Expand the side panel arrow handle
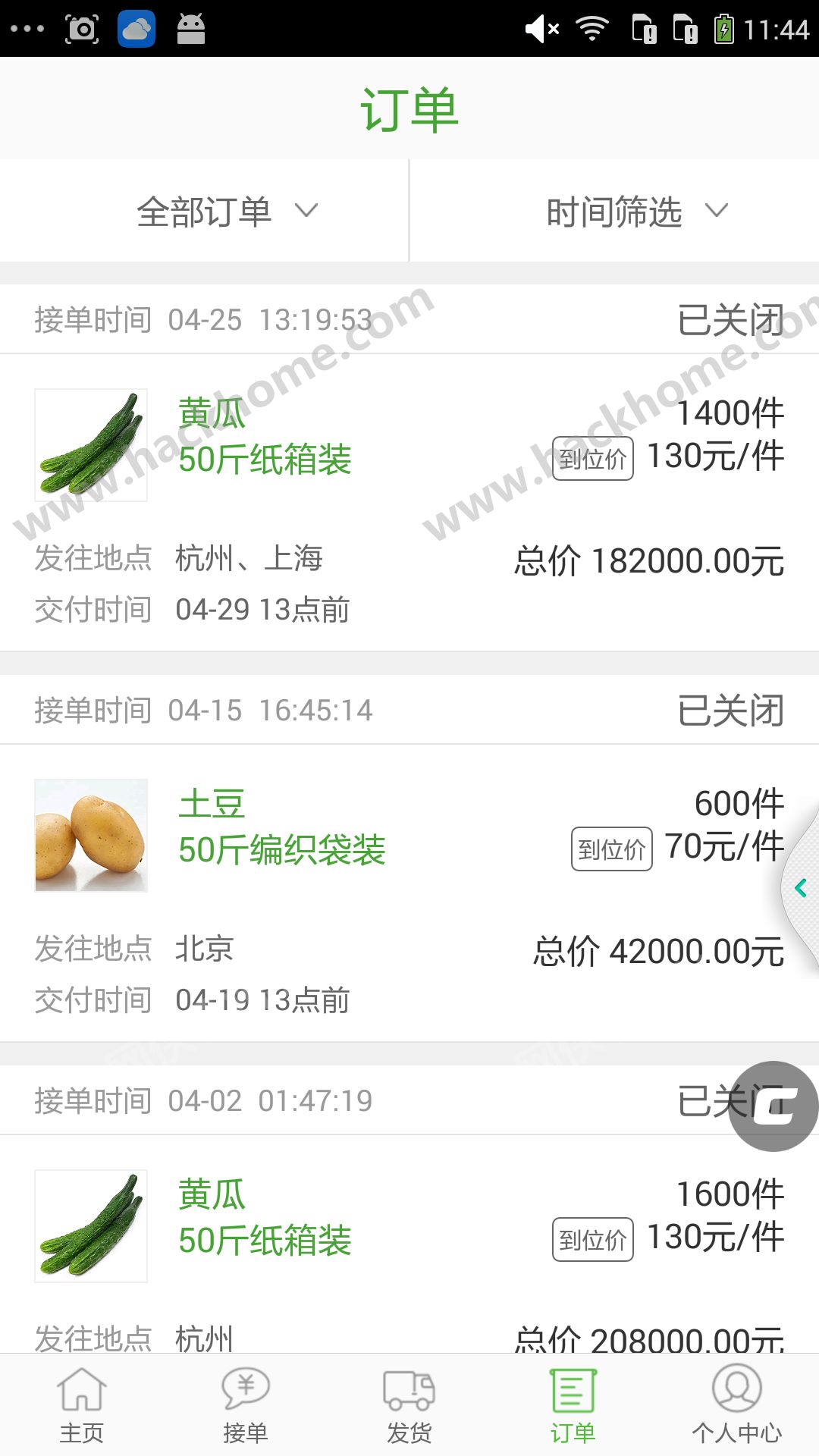This screenshot has width=819, height=1456. (801, 888)
